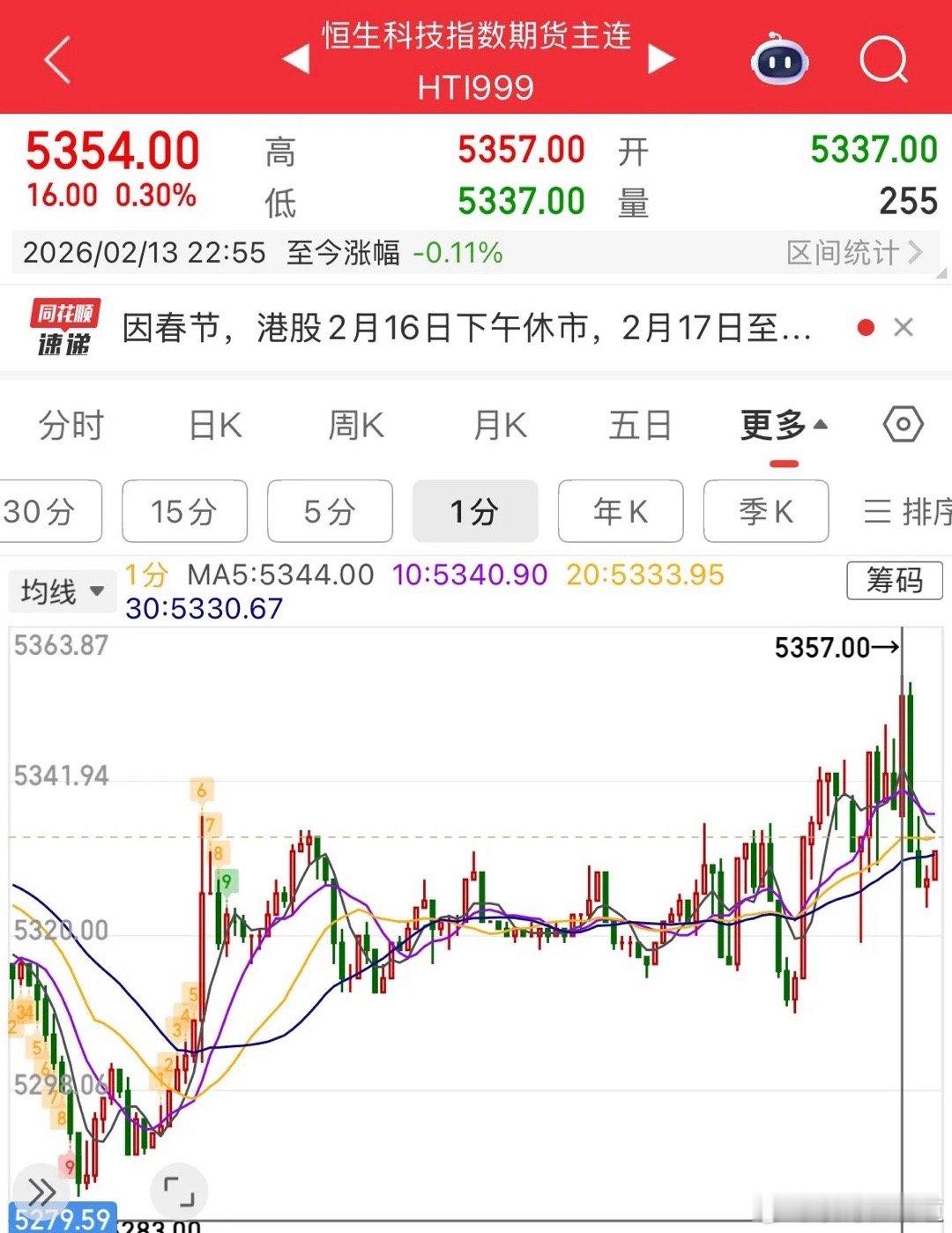Viewport: 952px width, 1233px height.
Task: Collapse the 更多 tab menu
Action: [776, 425]
